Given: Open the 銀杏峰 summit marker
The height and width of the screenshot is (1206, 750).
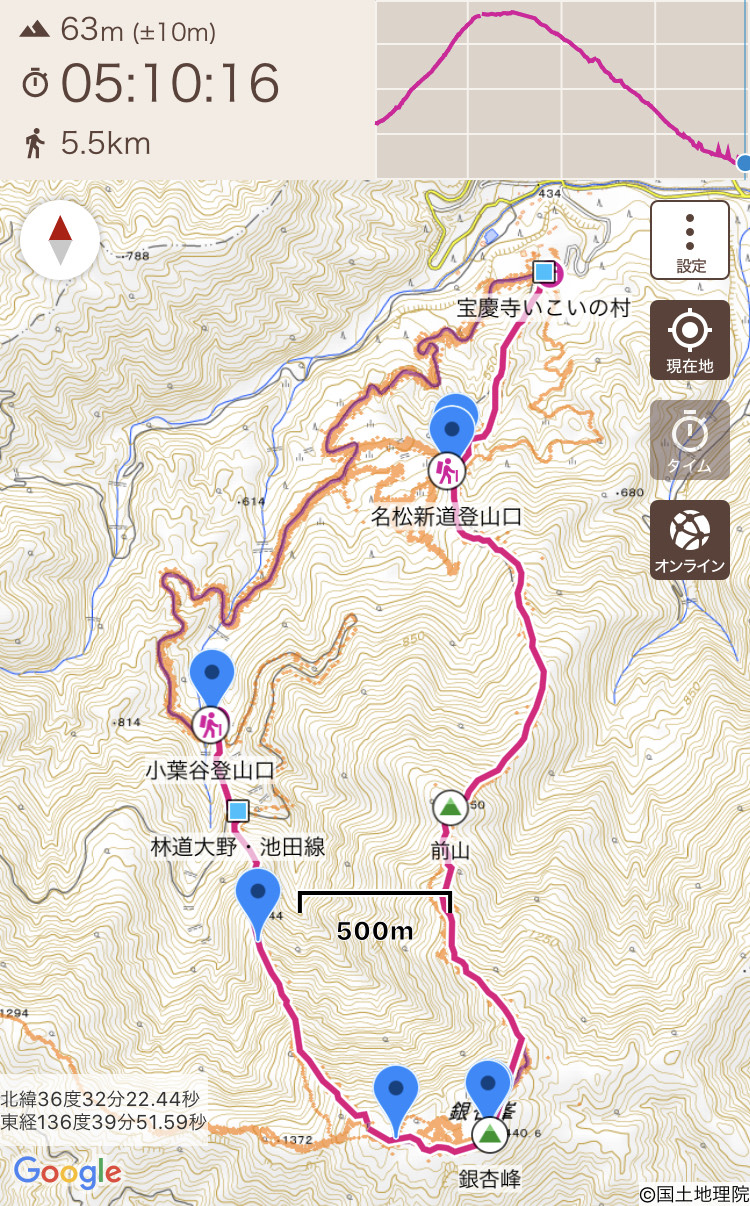Looking at the screenshot, I should coord(488,1133).
